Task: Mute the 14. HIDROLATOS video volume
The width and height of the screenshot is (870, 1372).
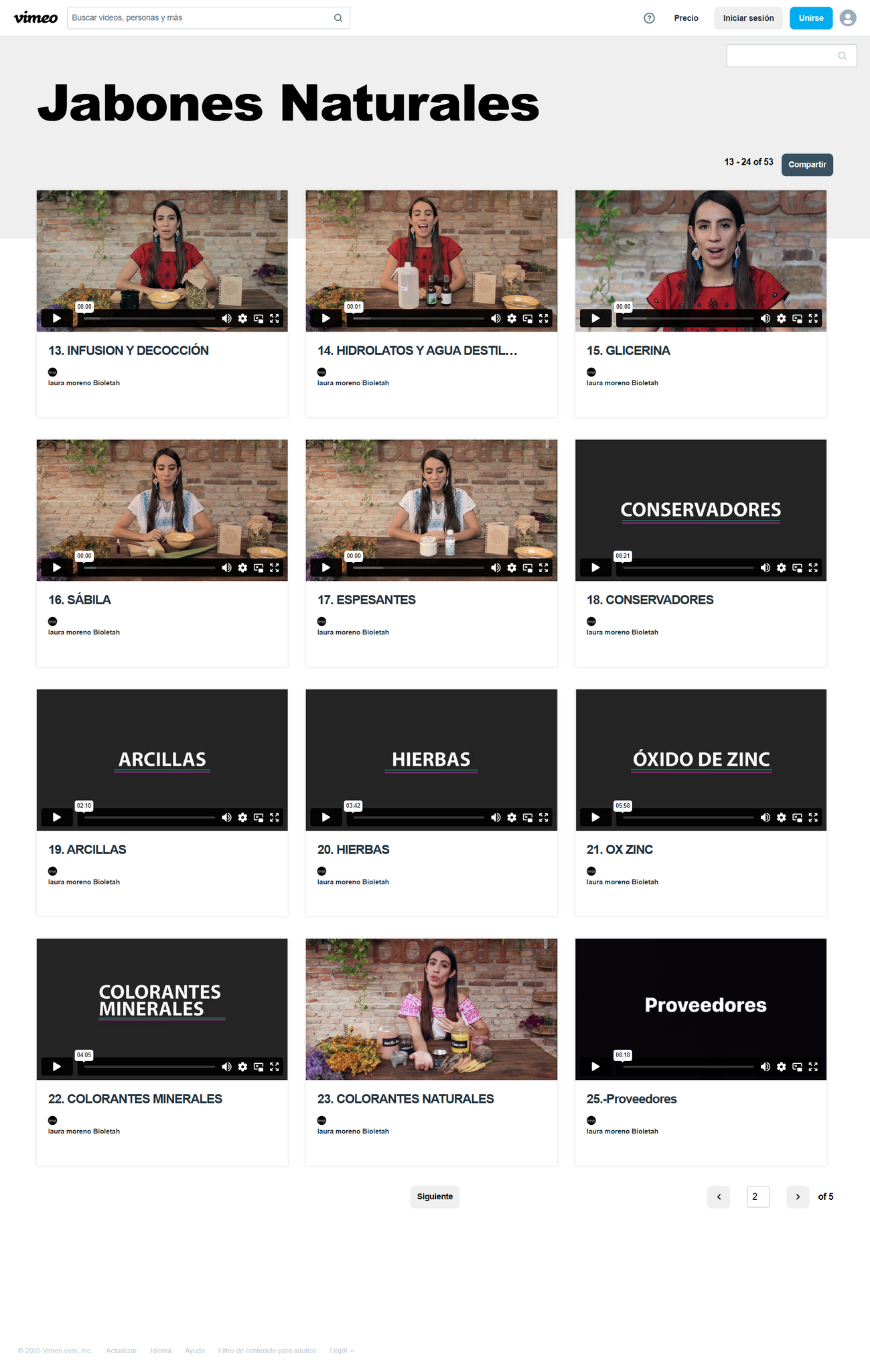Action: click(x=496, y=319)
